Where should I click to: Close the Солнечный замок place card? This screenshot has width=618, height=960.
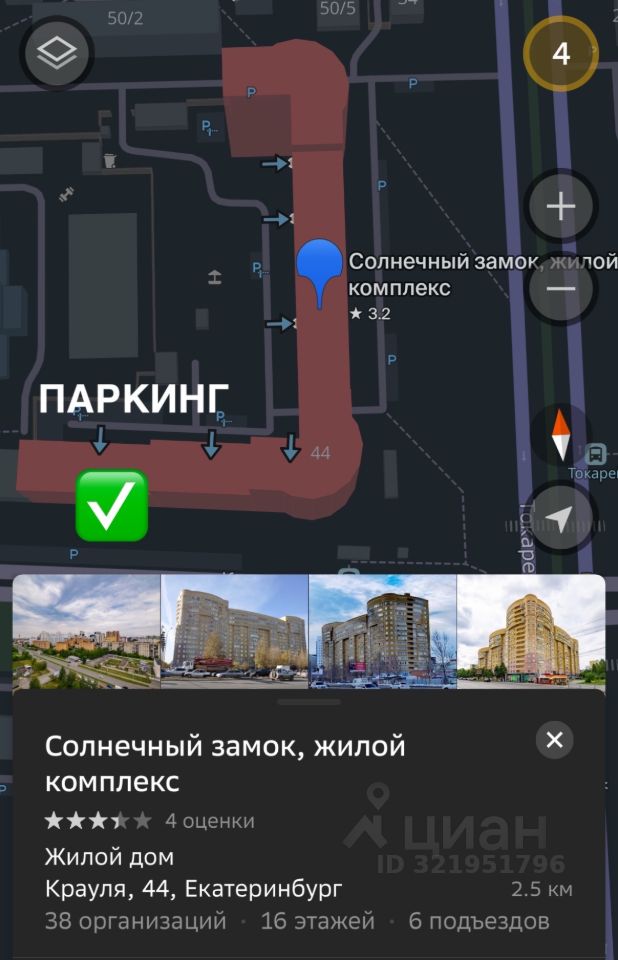point(555,740)
